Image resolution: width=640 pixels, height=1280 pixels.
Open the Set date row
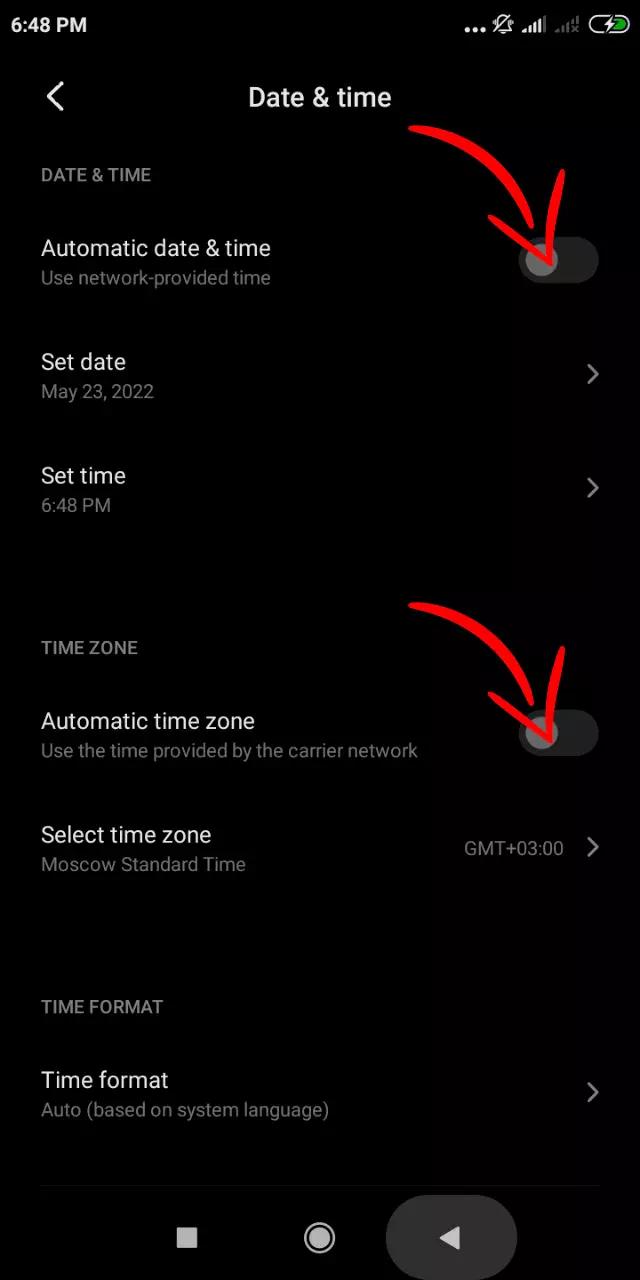coord(320,375)
